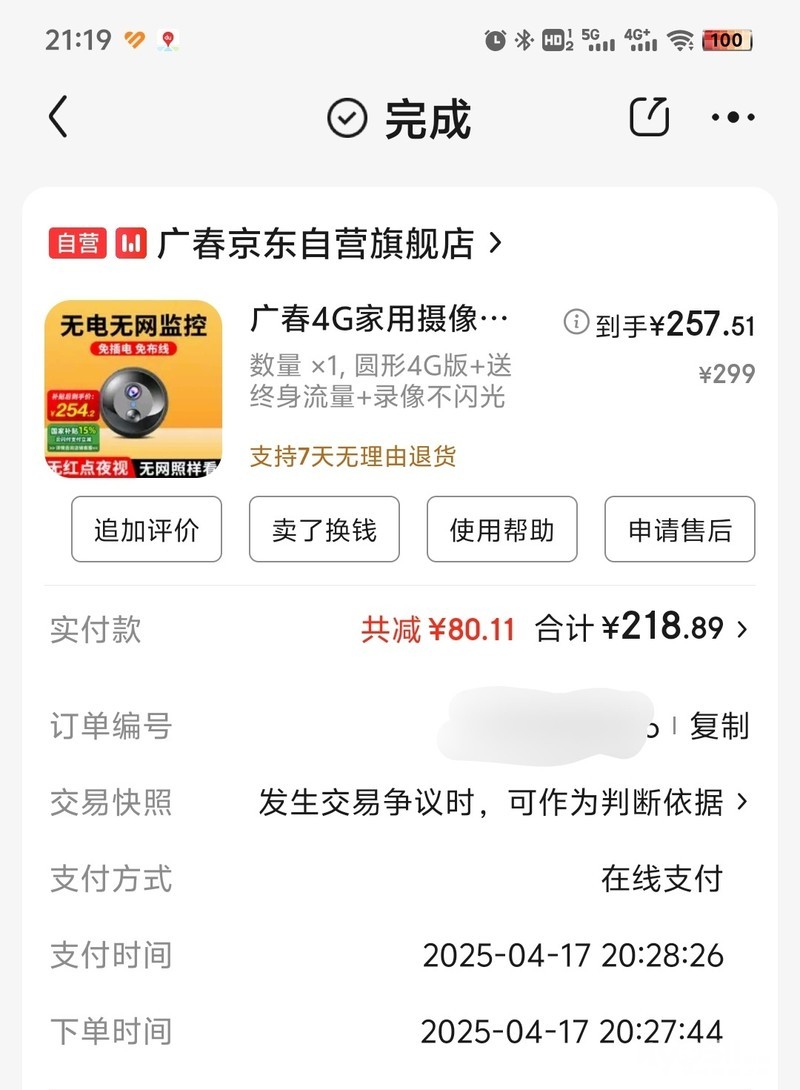This screenshot has height=1090, width=800.
Task: Open the three-dot overflow menu
Action: pyautogui.click(x=733, y=118)
